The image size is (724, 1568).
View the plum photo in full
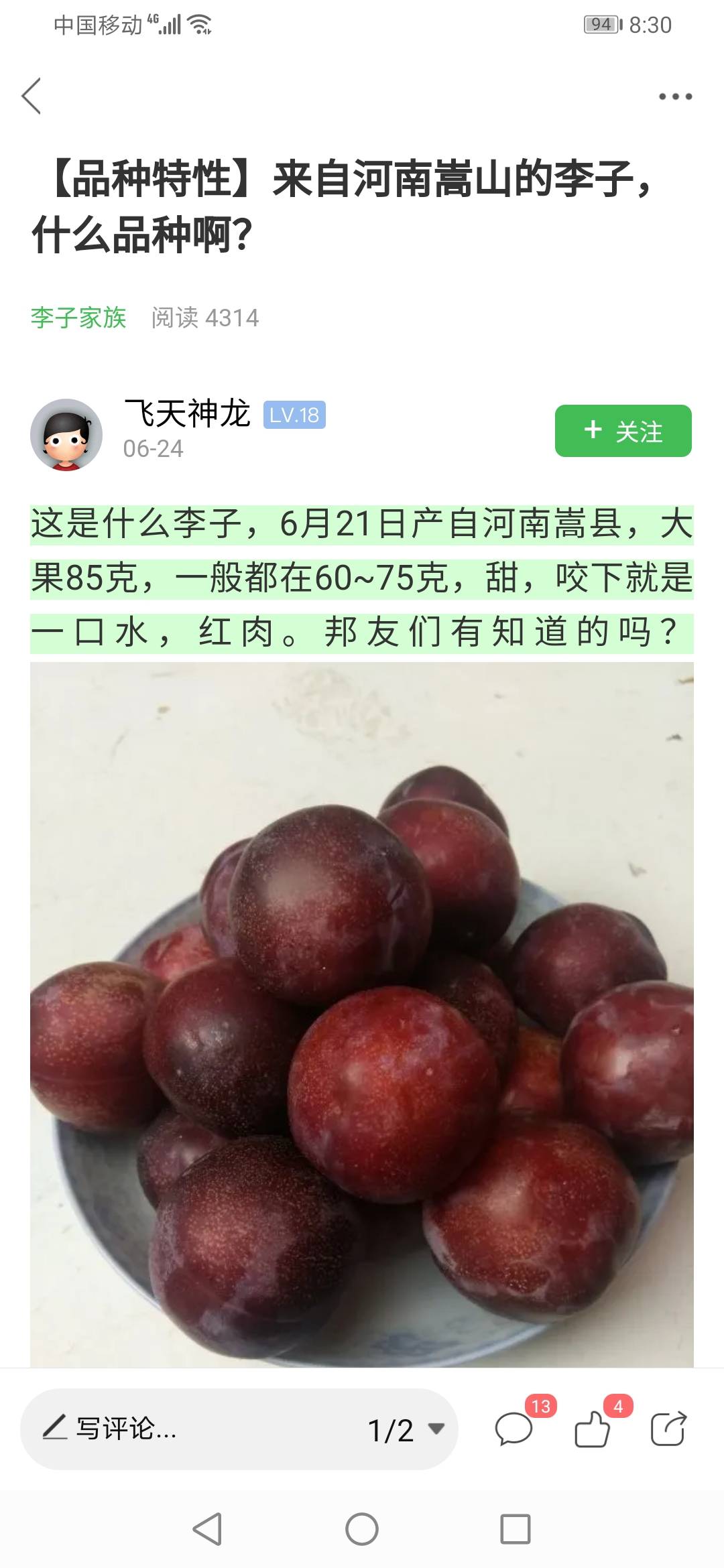tap(362, 1015)
